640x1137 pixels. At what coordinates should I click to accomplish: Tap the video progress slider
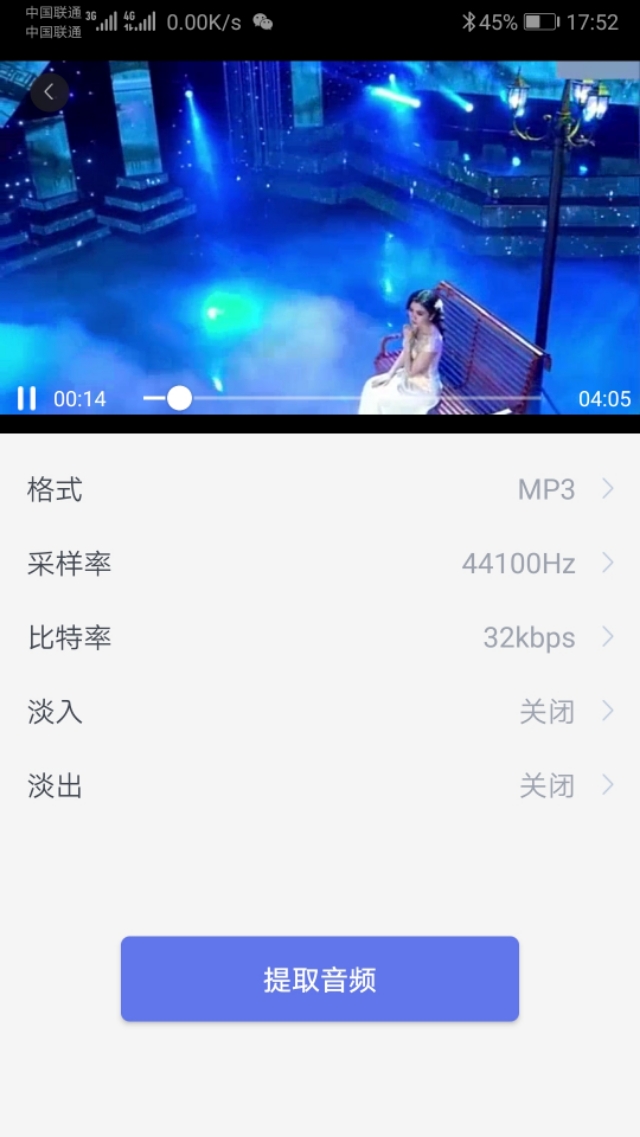(x=179, y=398)
